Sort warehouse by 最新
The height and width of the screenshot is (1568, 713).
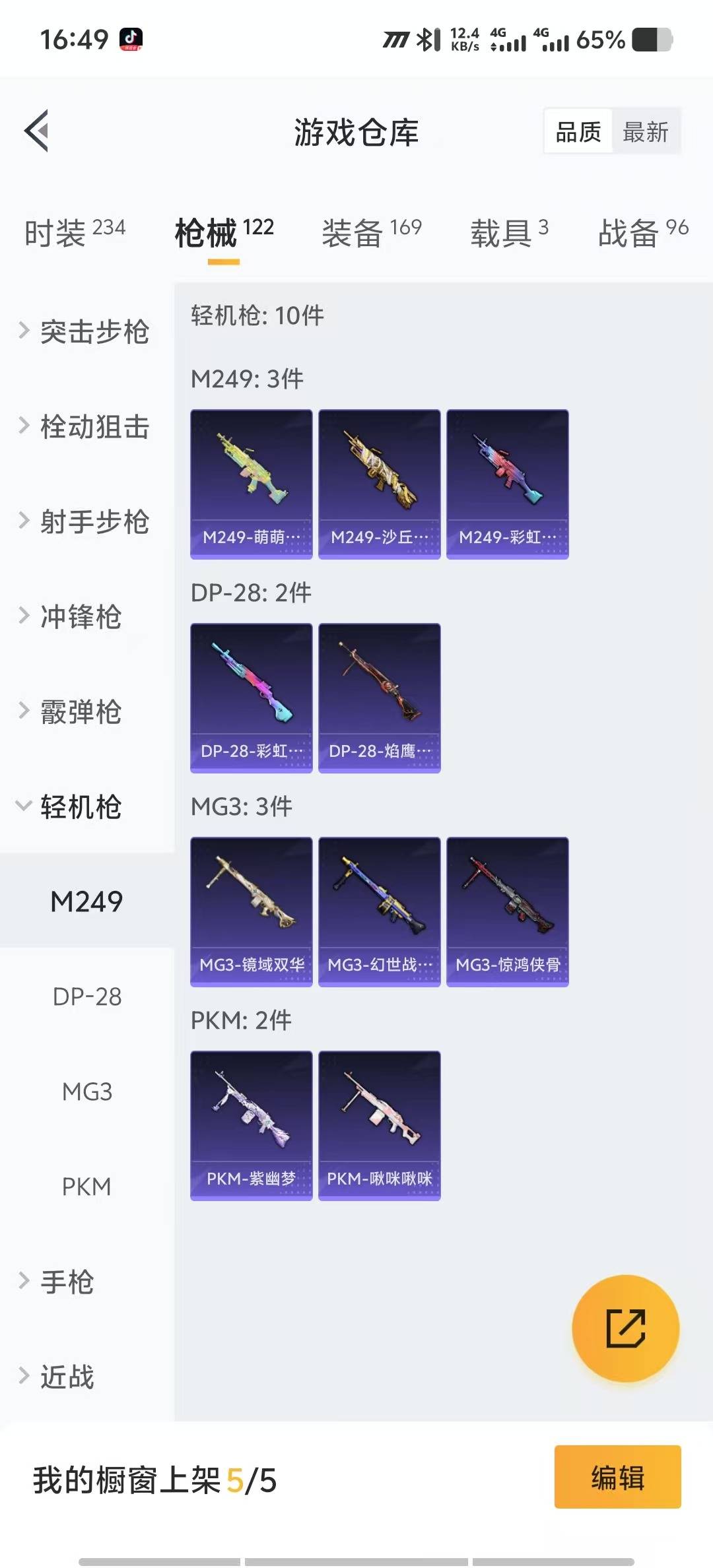[x=645, y=132]
